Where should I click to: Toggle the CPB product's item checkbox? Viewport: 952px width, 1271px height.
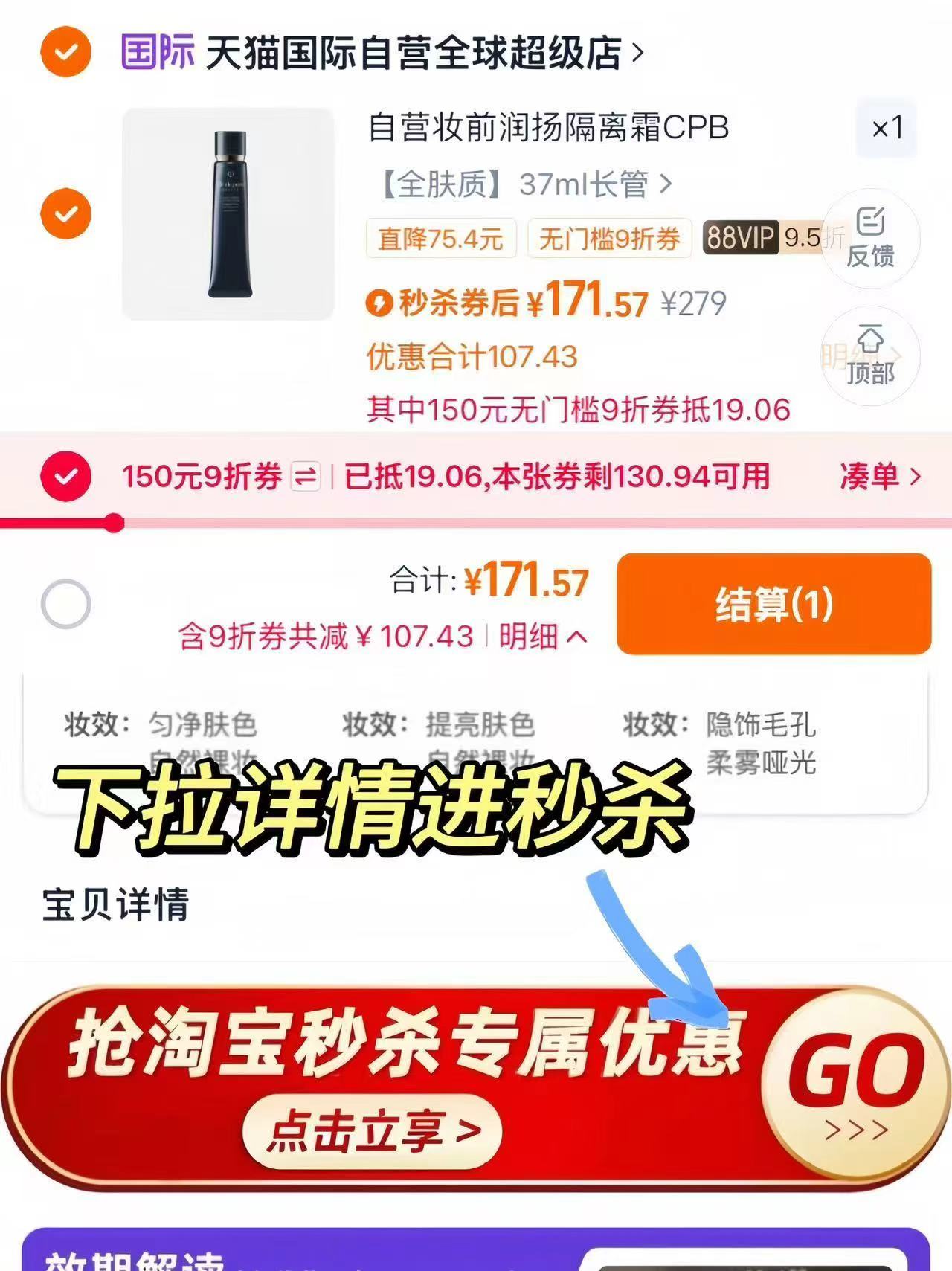[x=65, y=215]
